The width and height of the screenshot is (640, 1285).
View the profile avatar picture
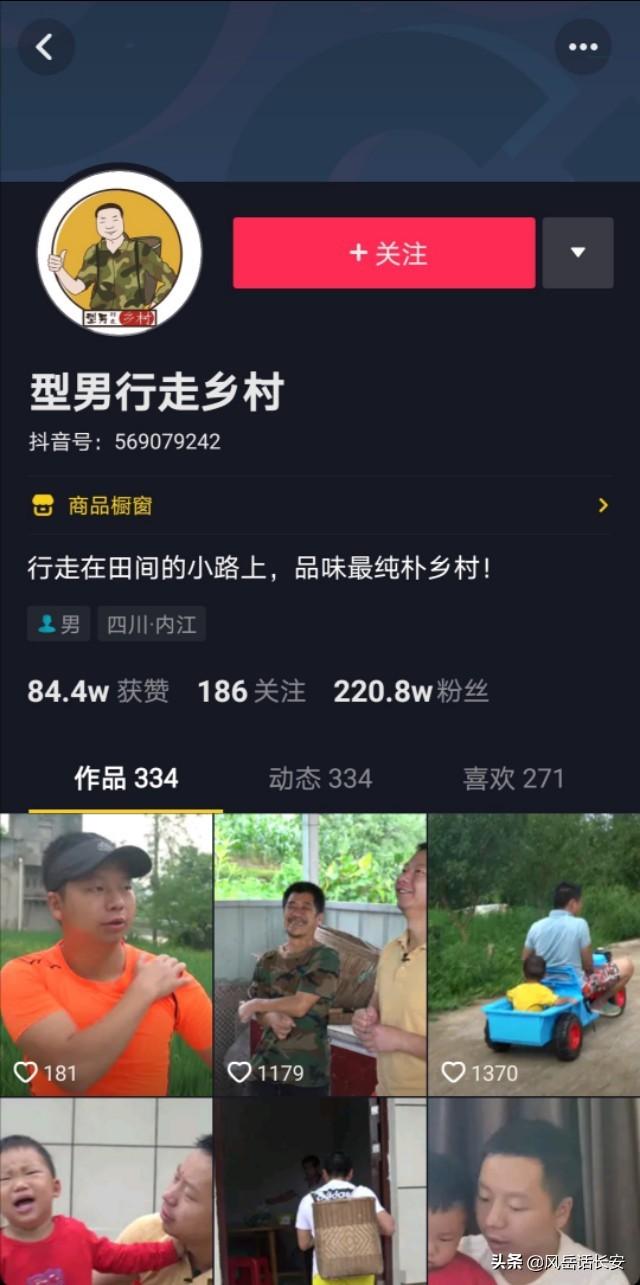(x=119, y=253)
